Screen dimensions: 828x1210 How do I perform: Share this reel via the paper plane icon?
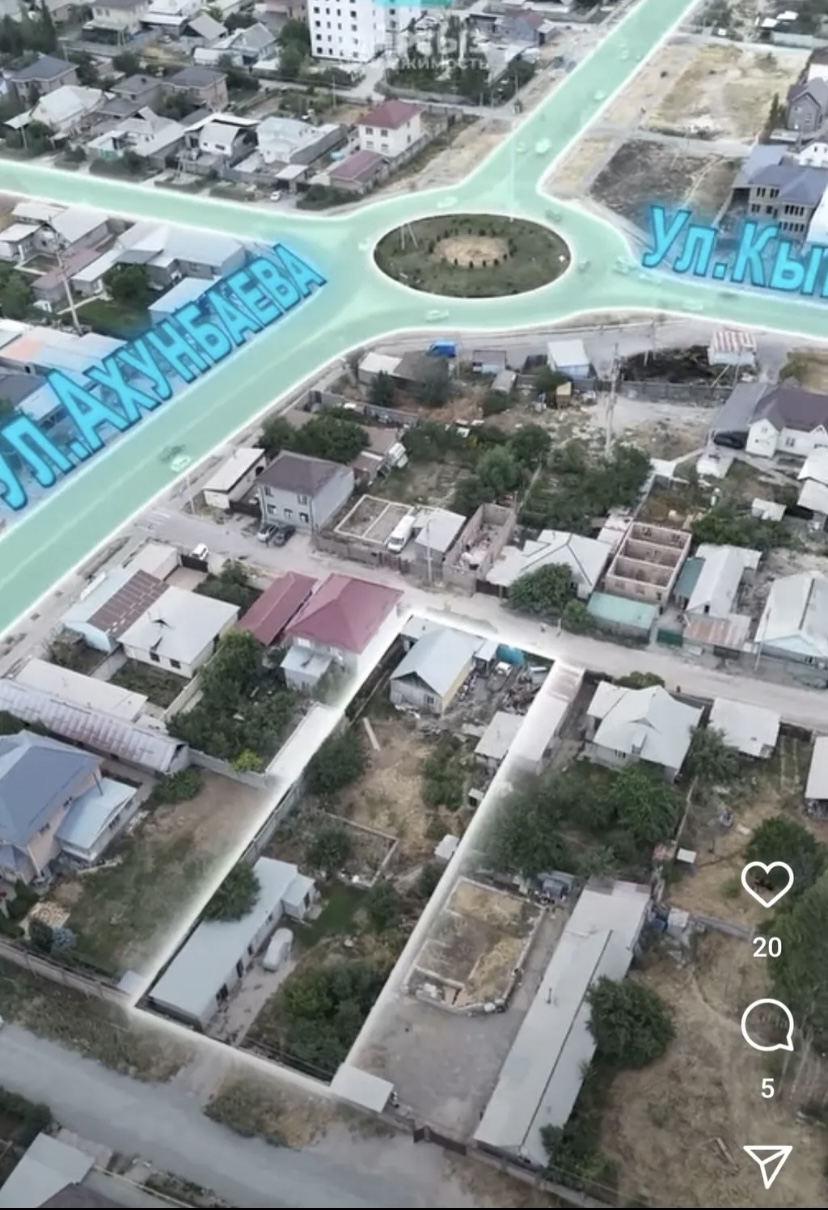tap(767, 1165)
